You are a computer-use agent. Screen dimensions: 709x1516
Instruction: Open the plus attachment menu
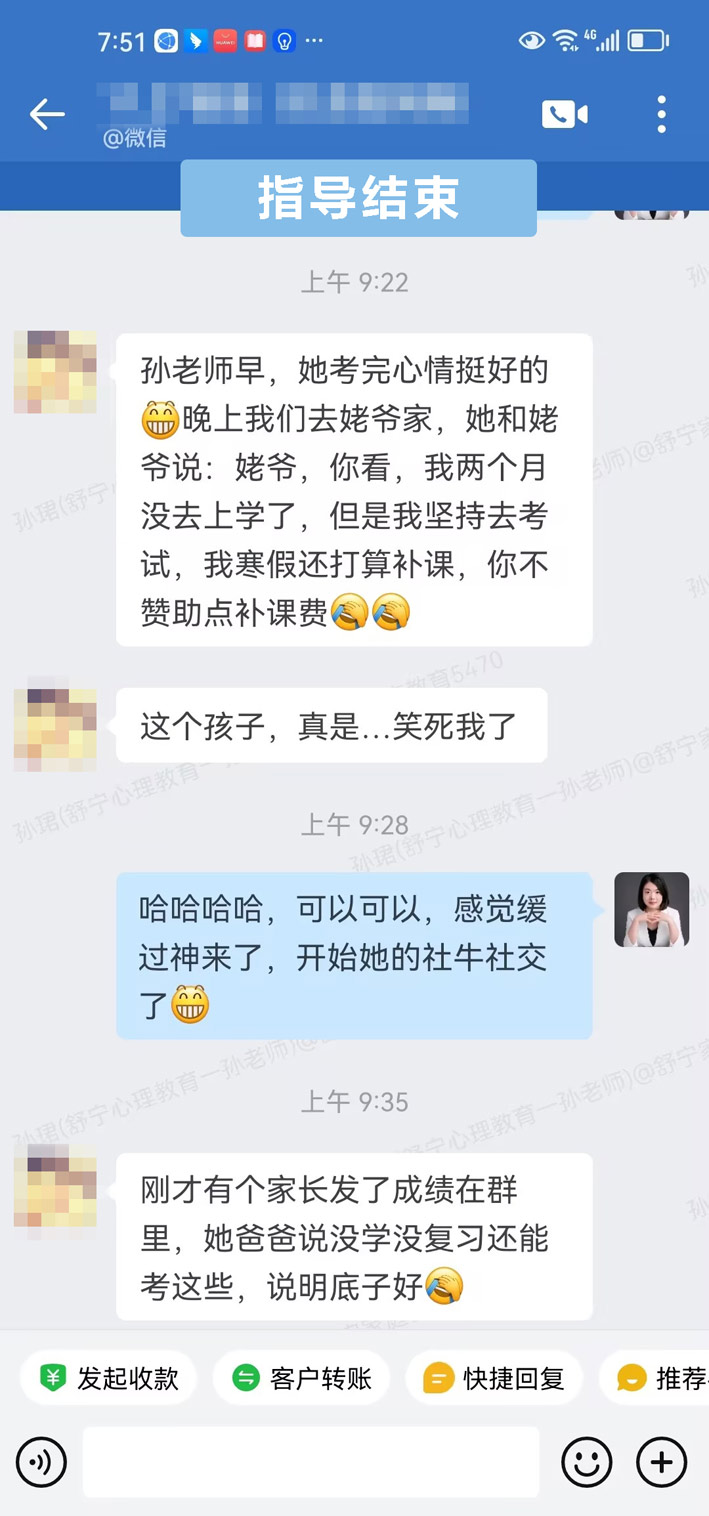661,1462
